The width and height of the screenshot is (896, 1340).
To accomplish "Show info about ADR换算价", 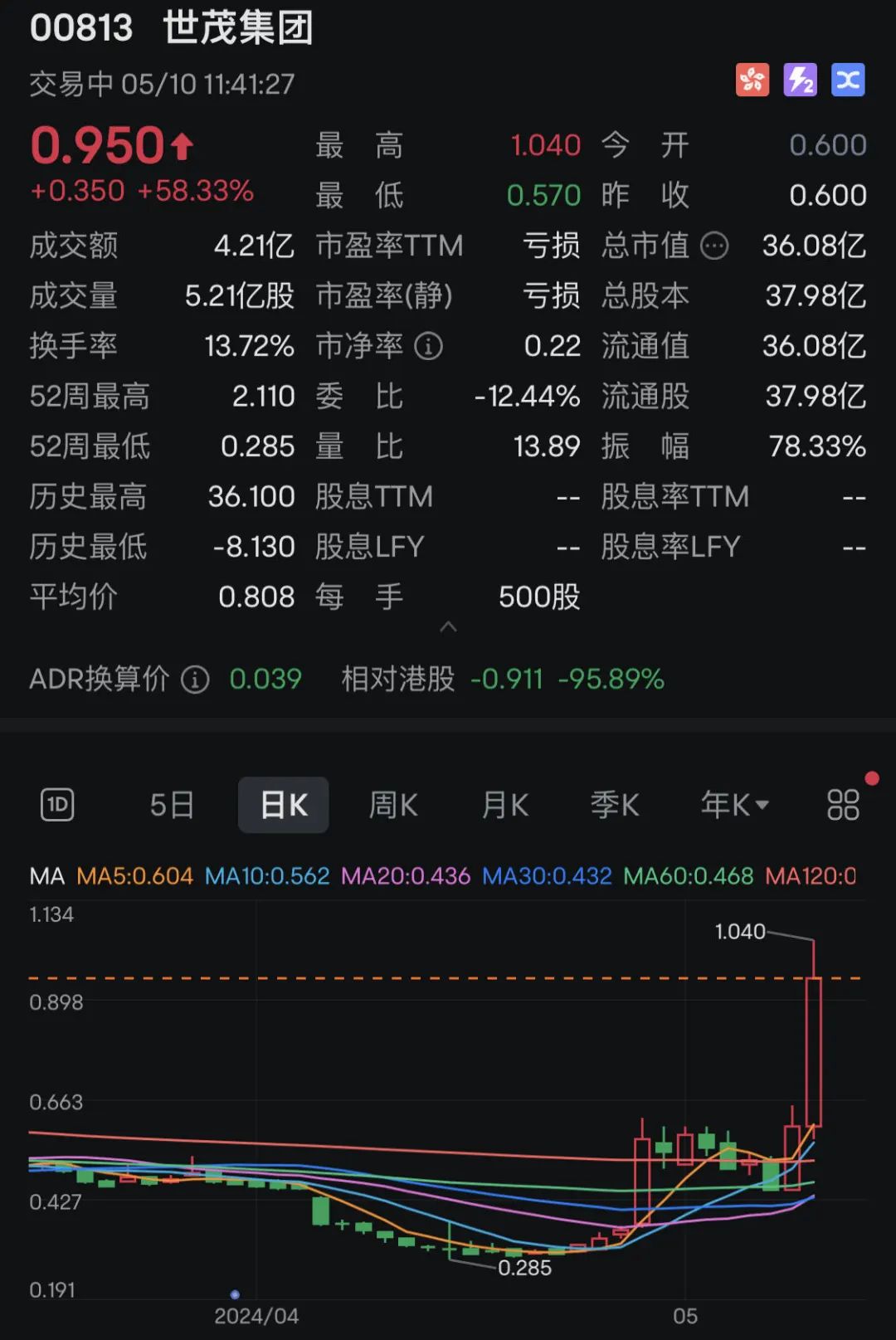I will (196, 680).
